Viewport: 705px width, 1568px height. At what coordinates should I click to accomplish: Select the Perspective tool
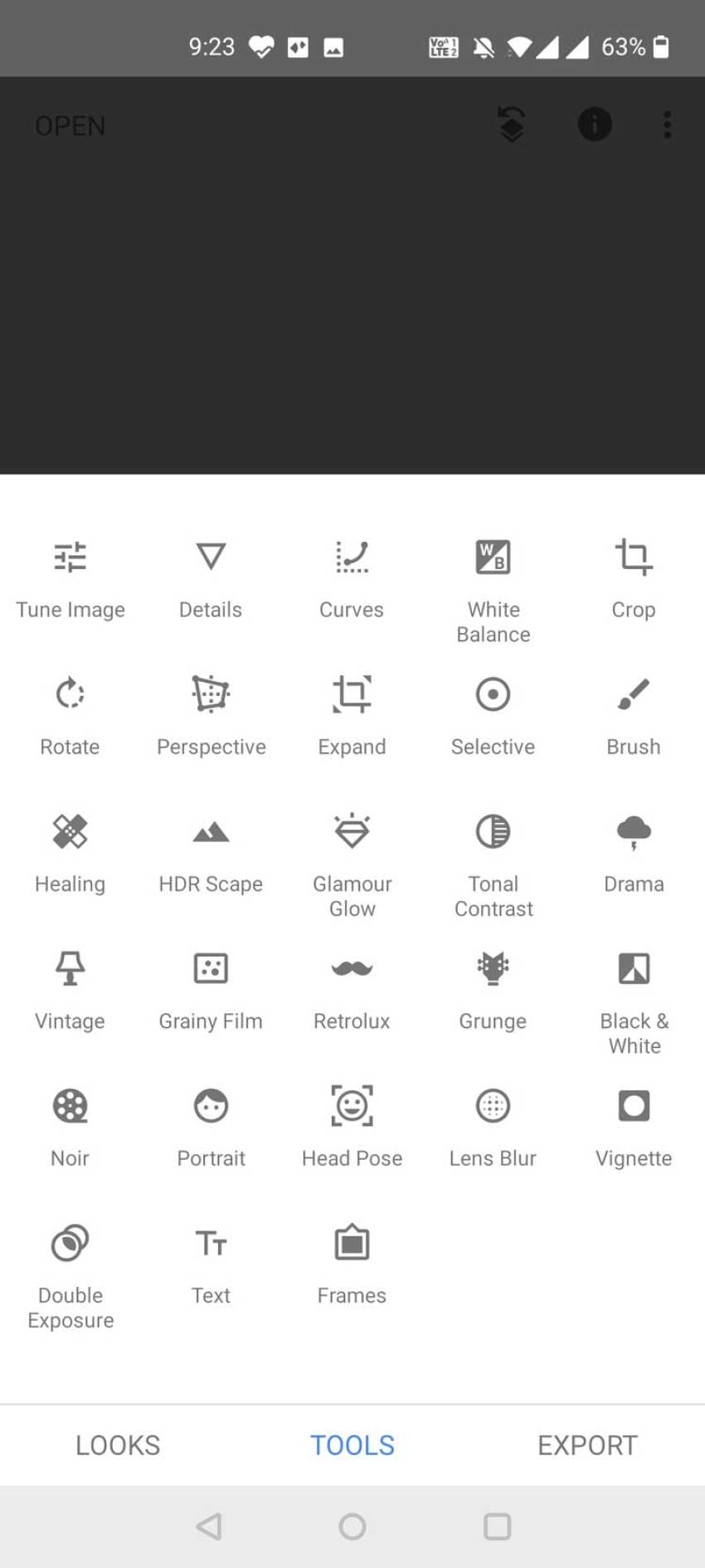pos(211,713)
